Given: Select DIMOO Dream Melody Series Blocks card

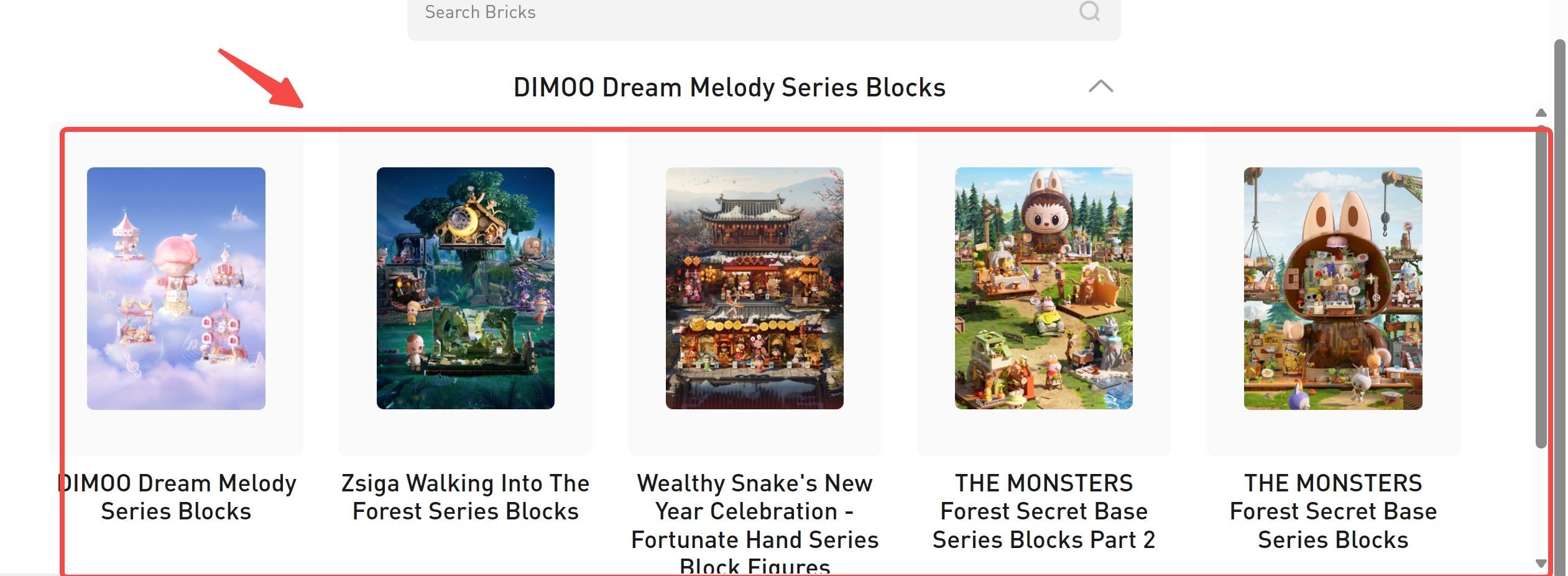Looking at the screenshot, I should (x=176, y=288).
